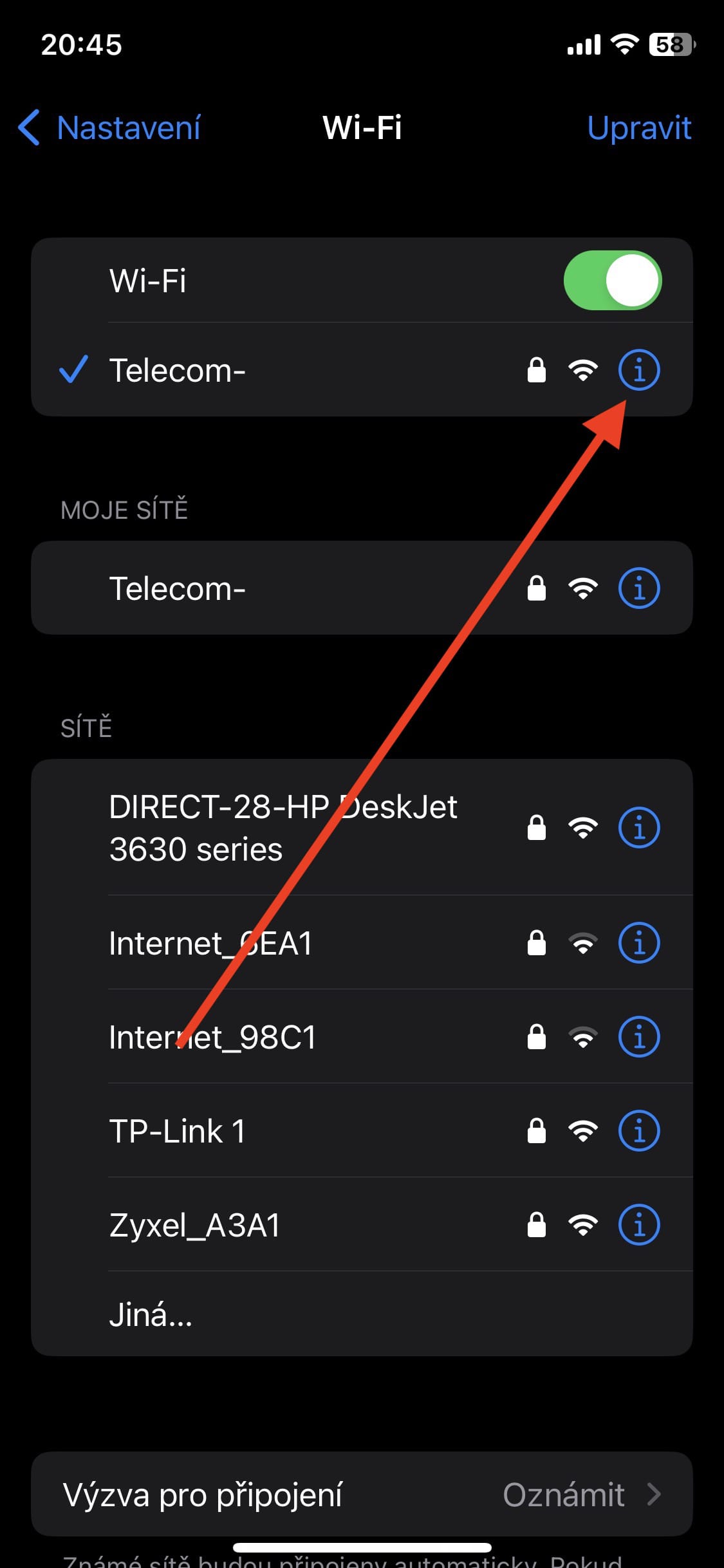Image resolution: width=724 pixels, height=1568 pixels.
Task: Turn off the Wi-Fi switch
Action: 612,281
